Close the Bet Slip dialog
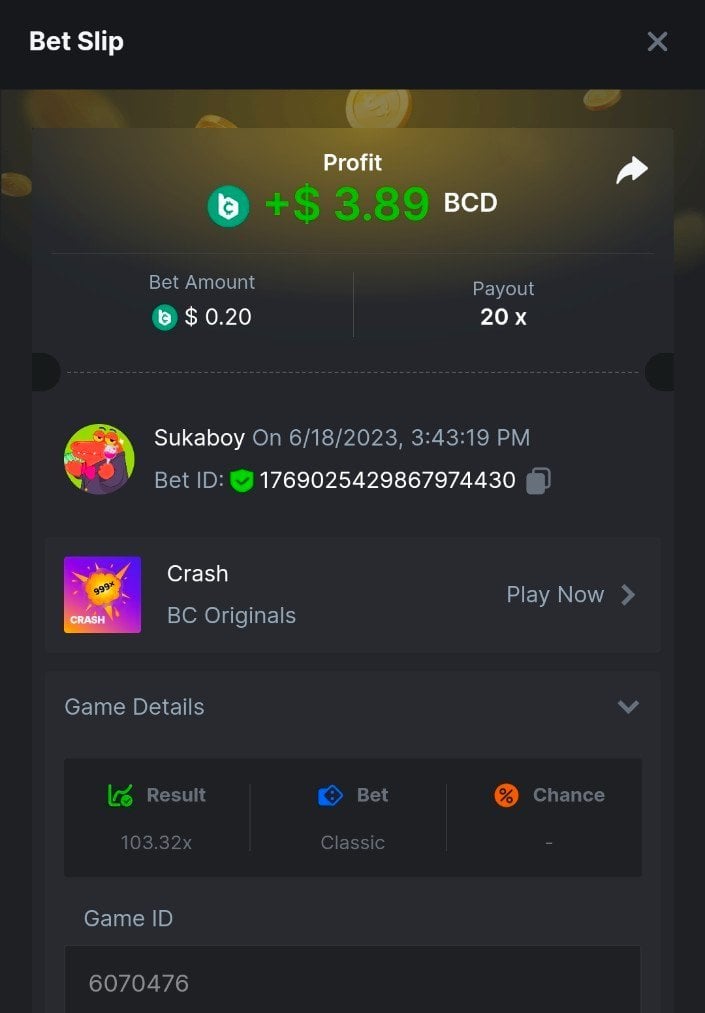The width and height of the screenshot is (705, 1013). tap(657, 41)
